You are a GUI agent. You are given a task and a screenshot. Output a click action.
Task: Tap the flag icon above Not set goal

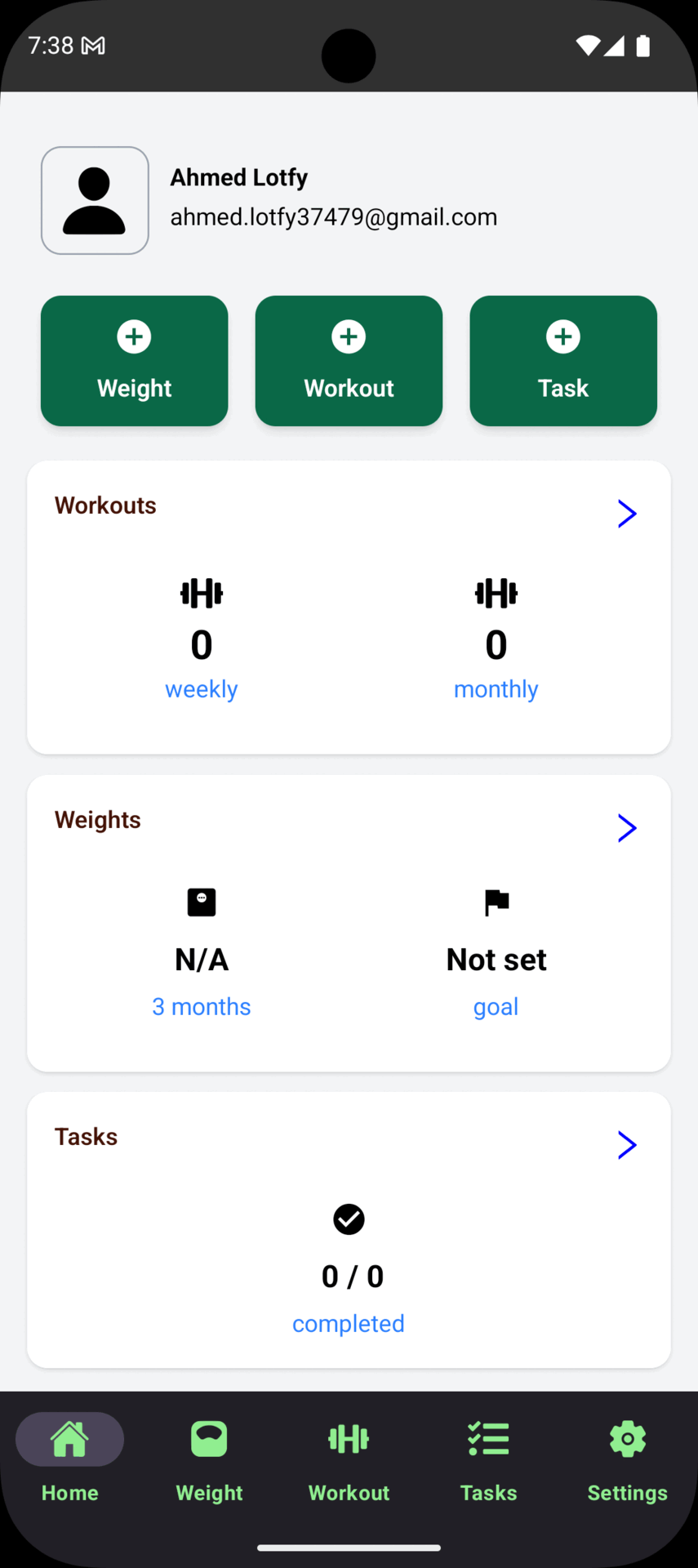pyautogui.click(x=496, y=902)
